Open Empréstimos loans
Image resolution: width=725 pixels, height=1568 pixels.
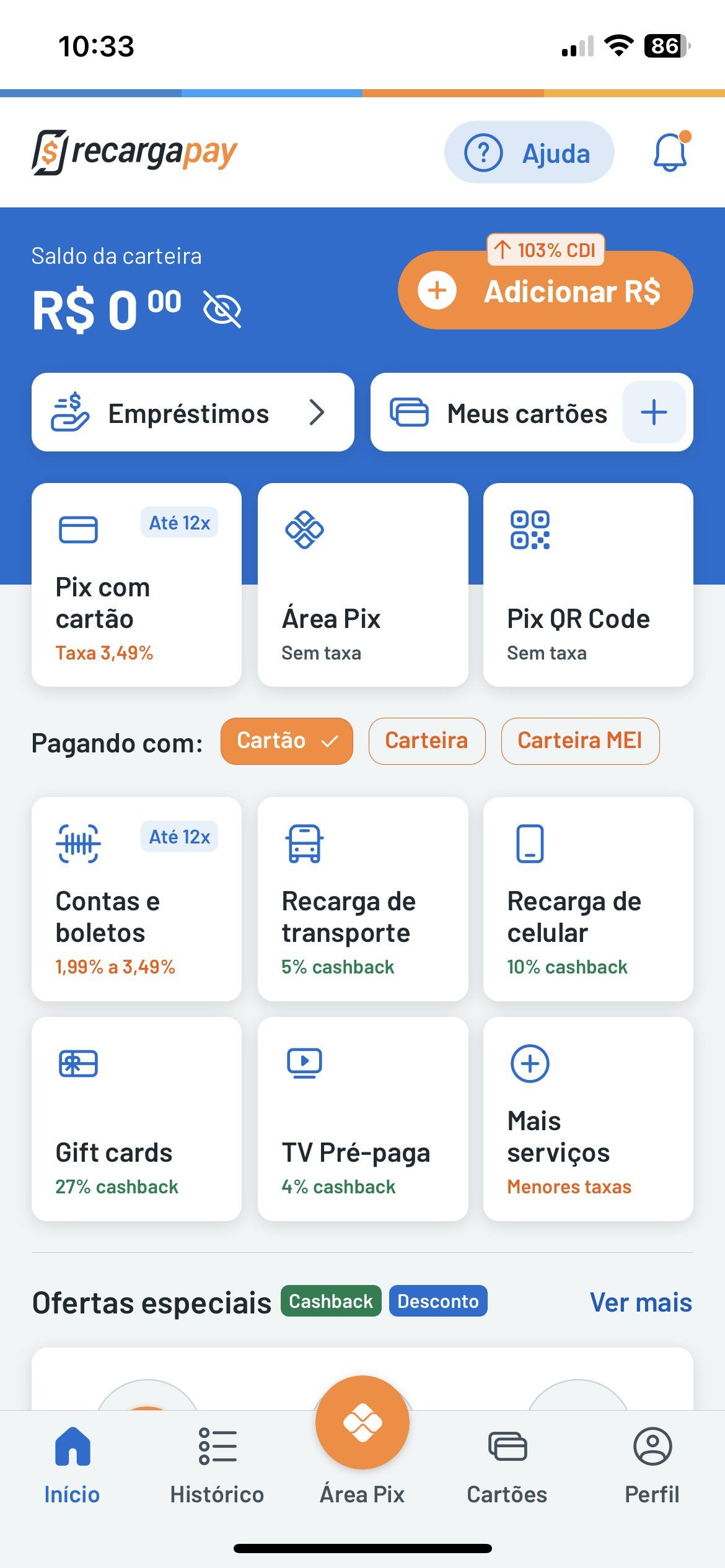193,412
